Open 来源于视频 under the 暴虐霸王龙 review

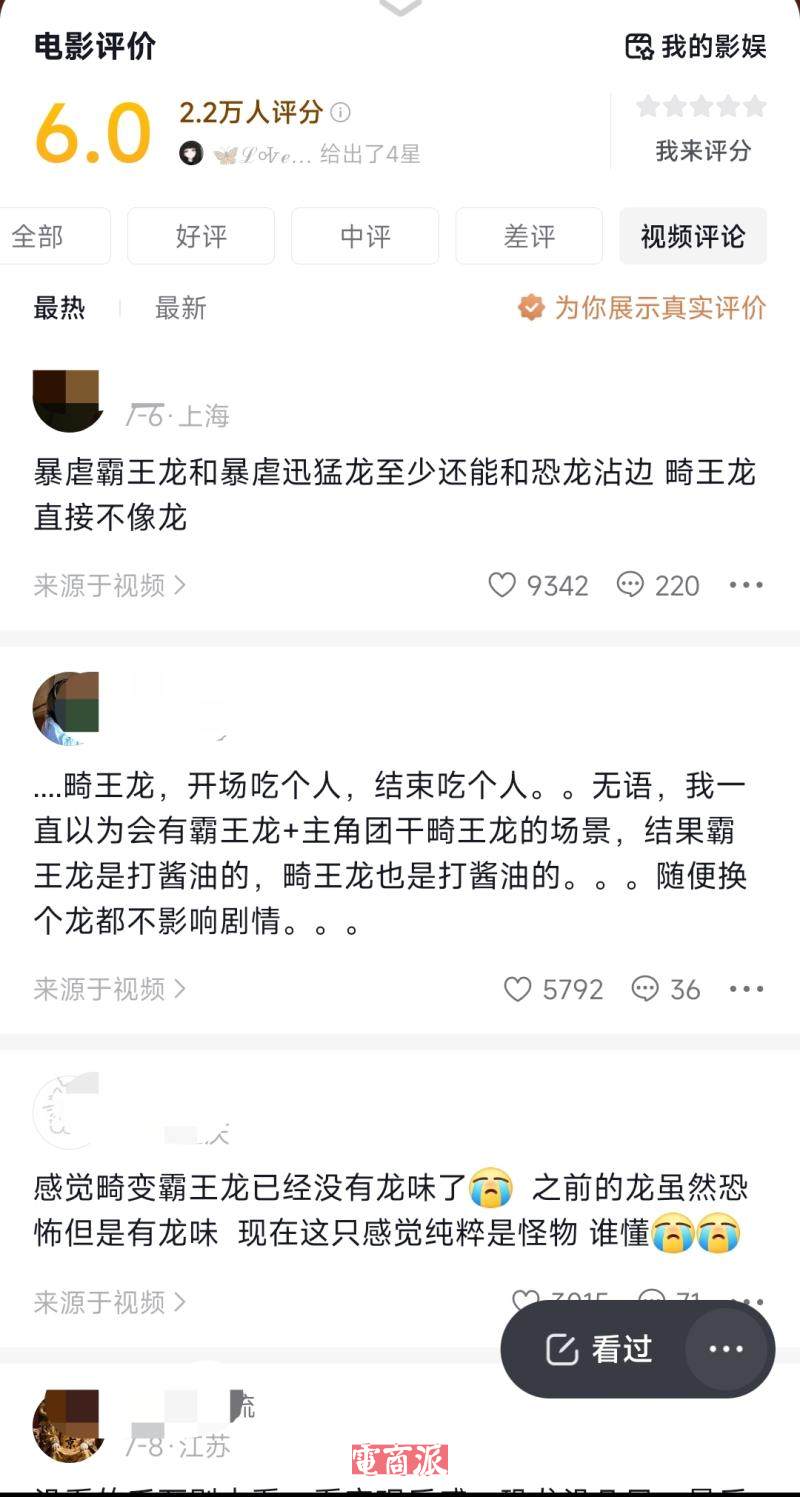(110, 585)
